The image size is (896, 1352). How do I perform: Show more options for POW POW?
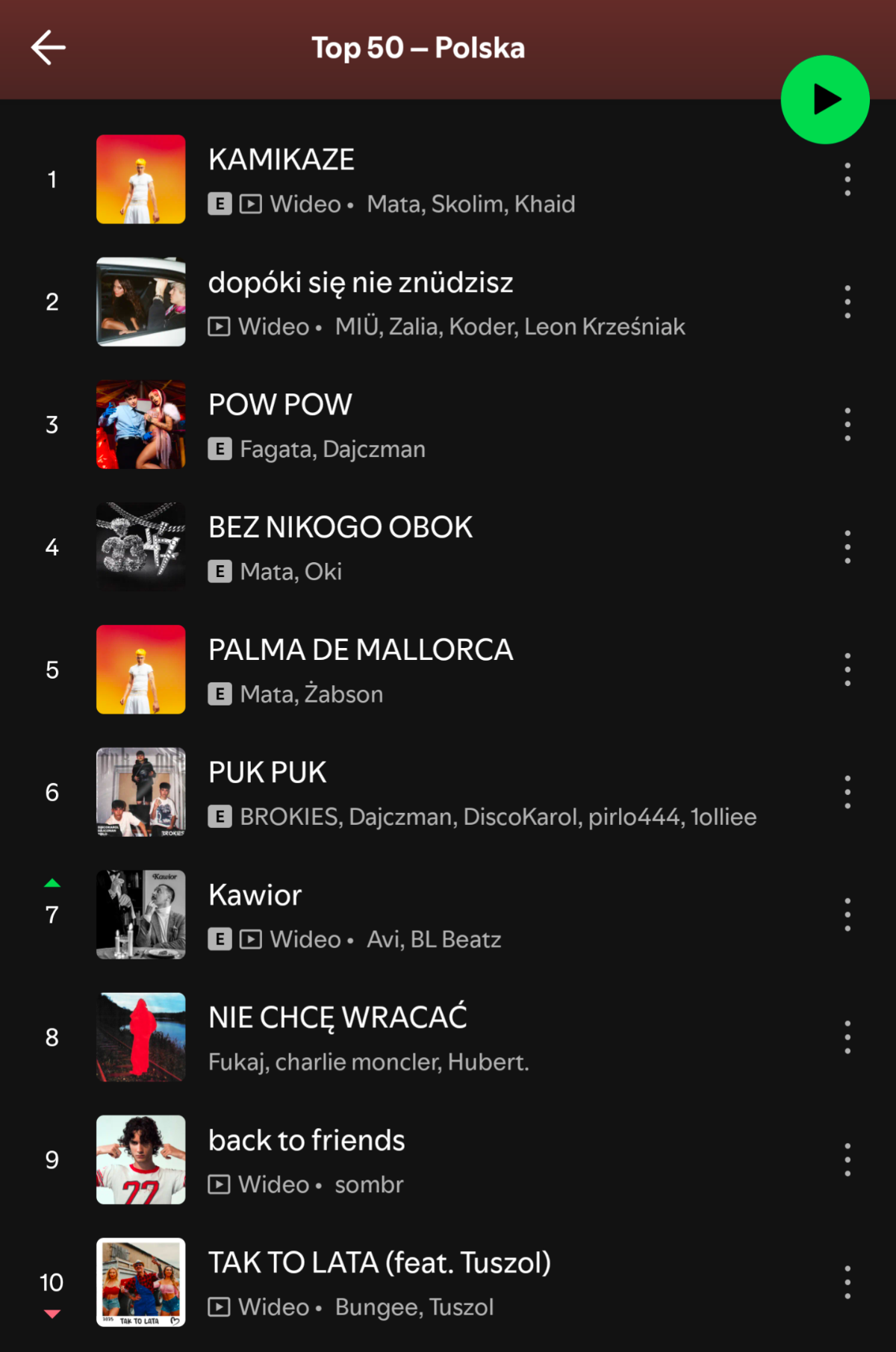click(847, 424)
